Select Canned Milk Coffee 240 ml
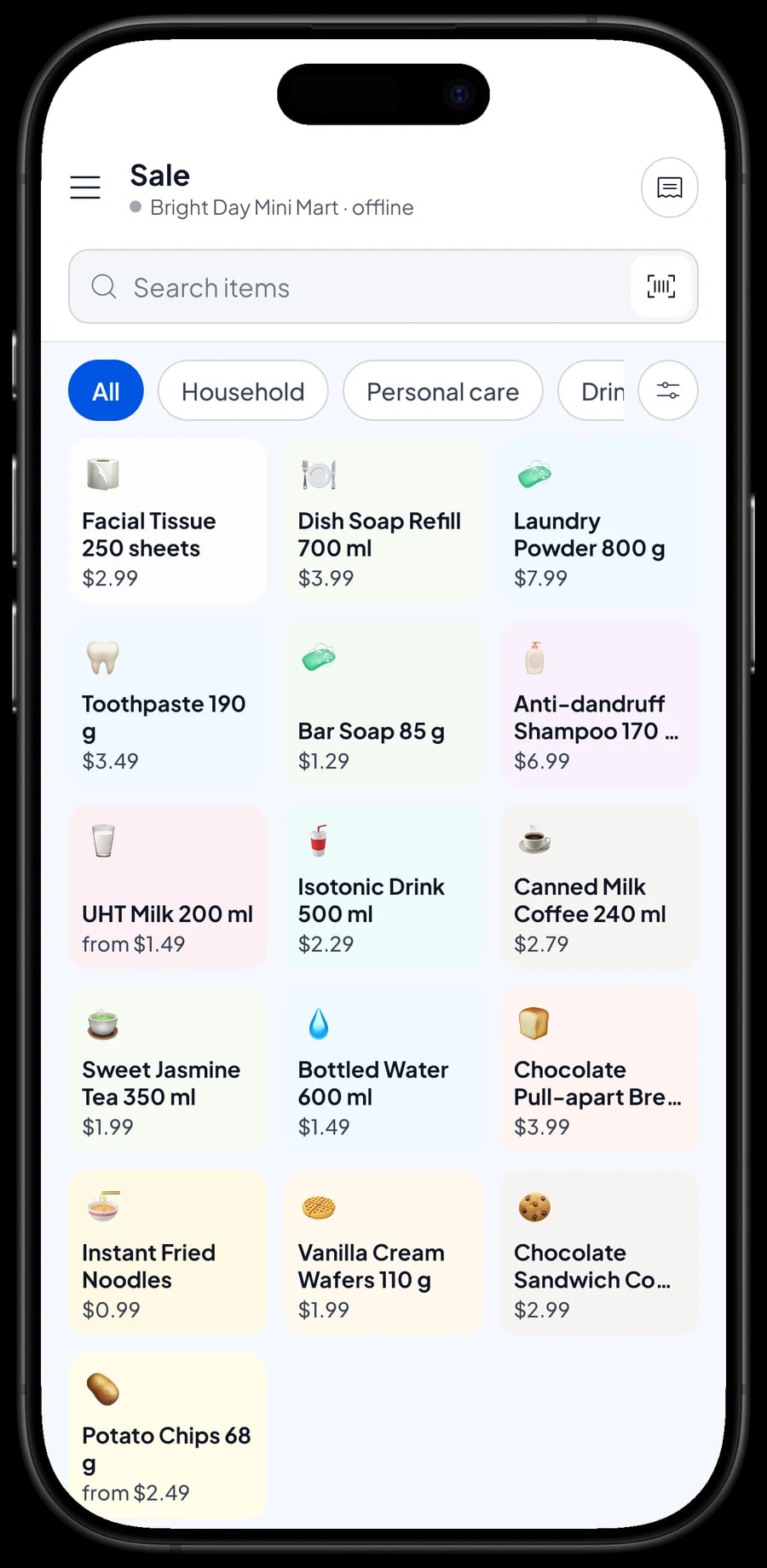This screenshot has height=1568, width=767. click(x=599, y=887)
